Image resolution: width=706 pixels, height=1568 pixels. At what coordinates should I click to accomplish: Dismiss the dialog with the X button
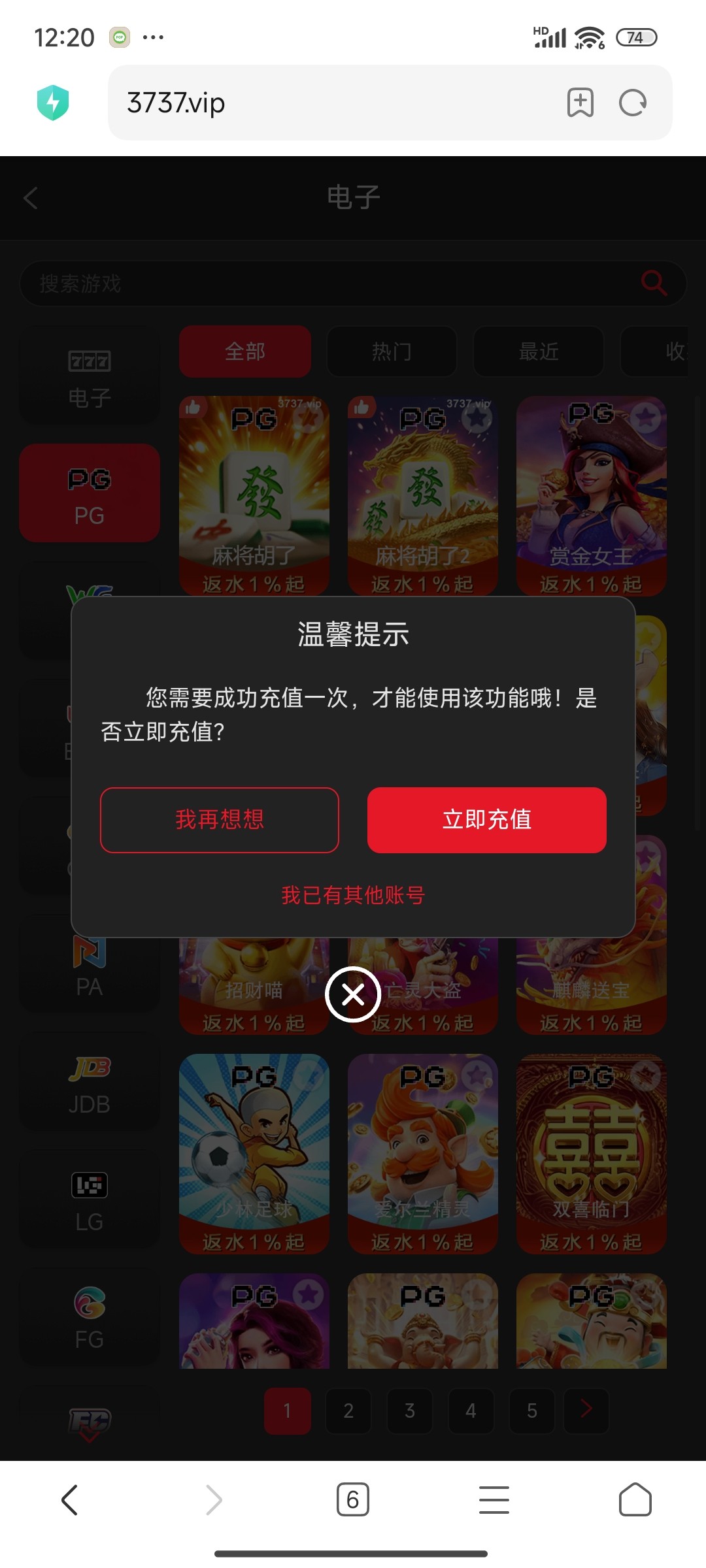[x=353, y=994]
